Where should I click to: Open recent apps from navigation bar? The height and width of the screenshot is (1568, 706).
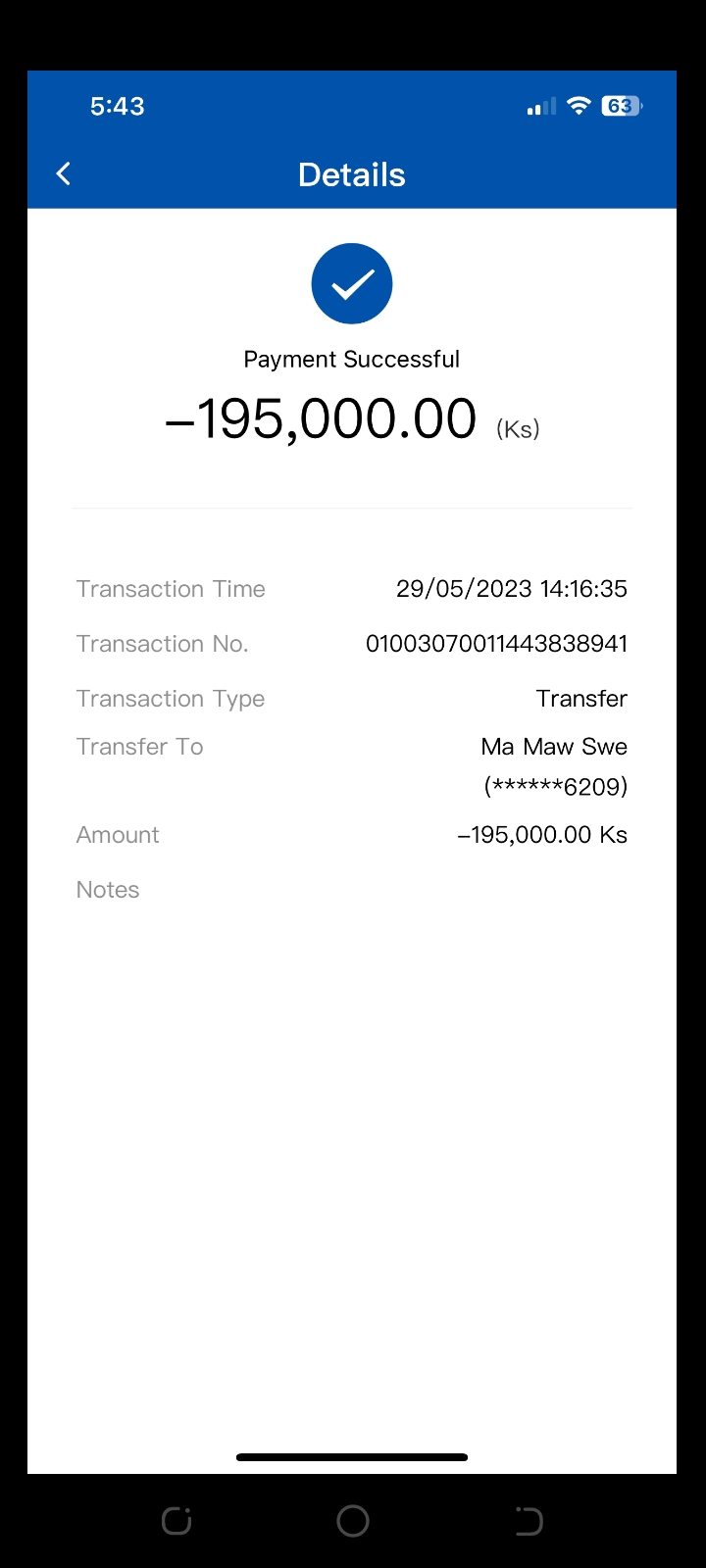[176, 1521]
